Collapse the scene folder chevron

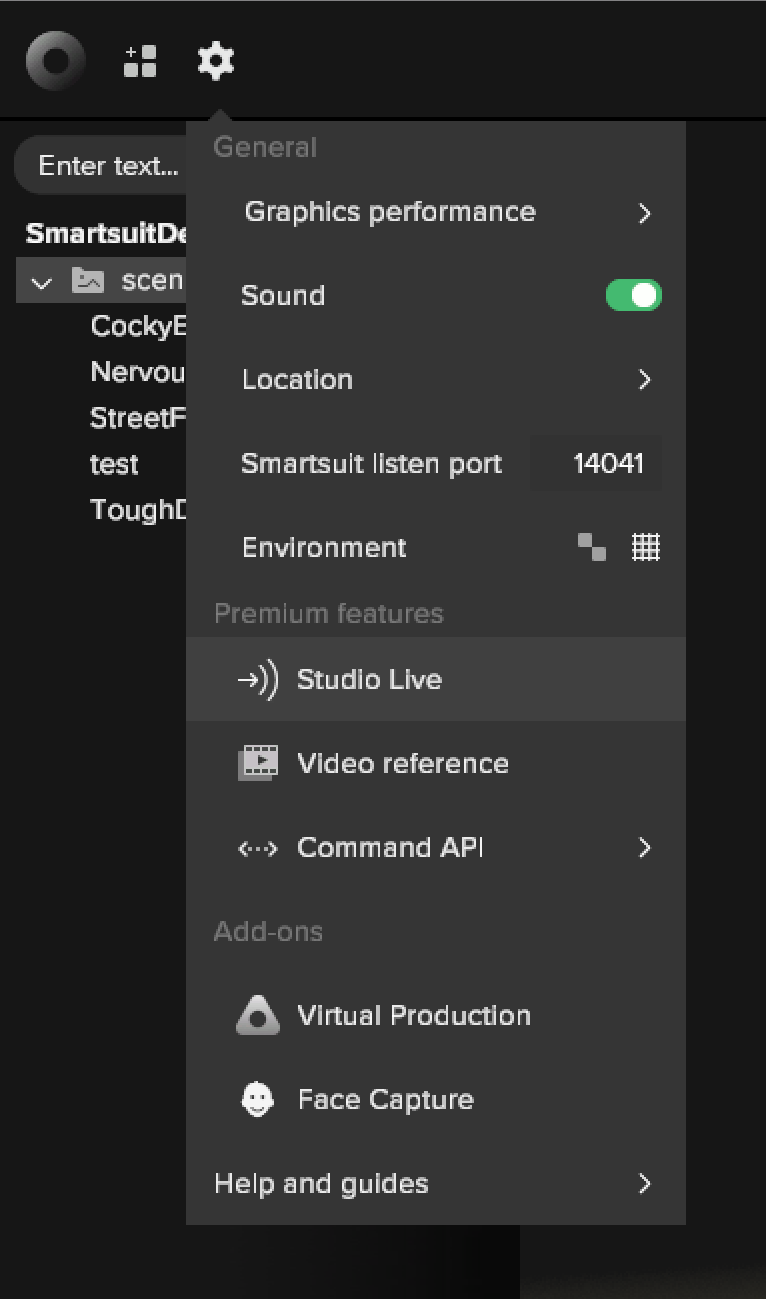point(41,283)
